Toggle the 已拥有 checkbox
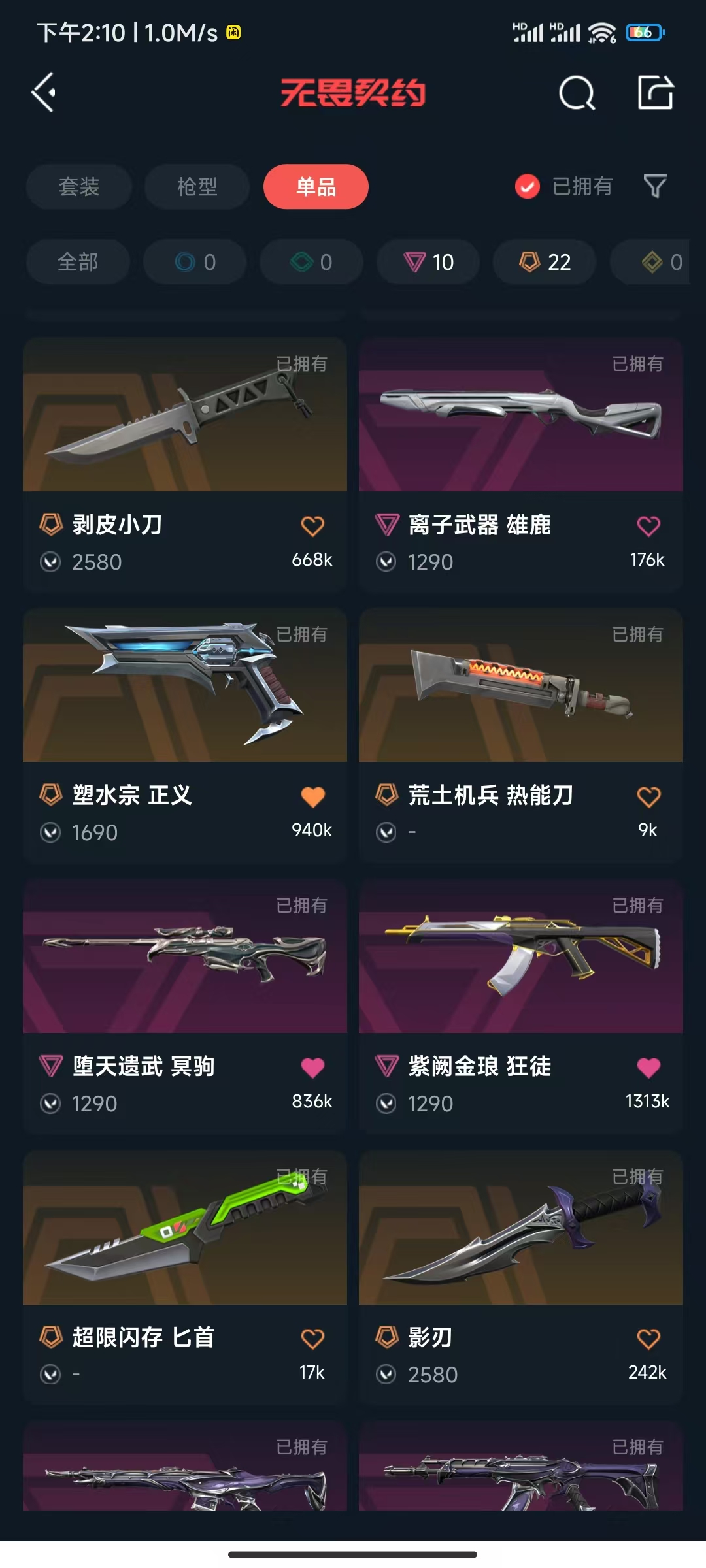This screenshot has height=1568, width=706. [528, 187]
